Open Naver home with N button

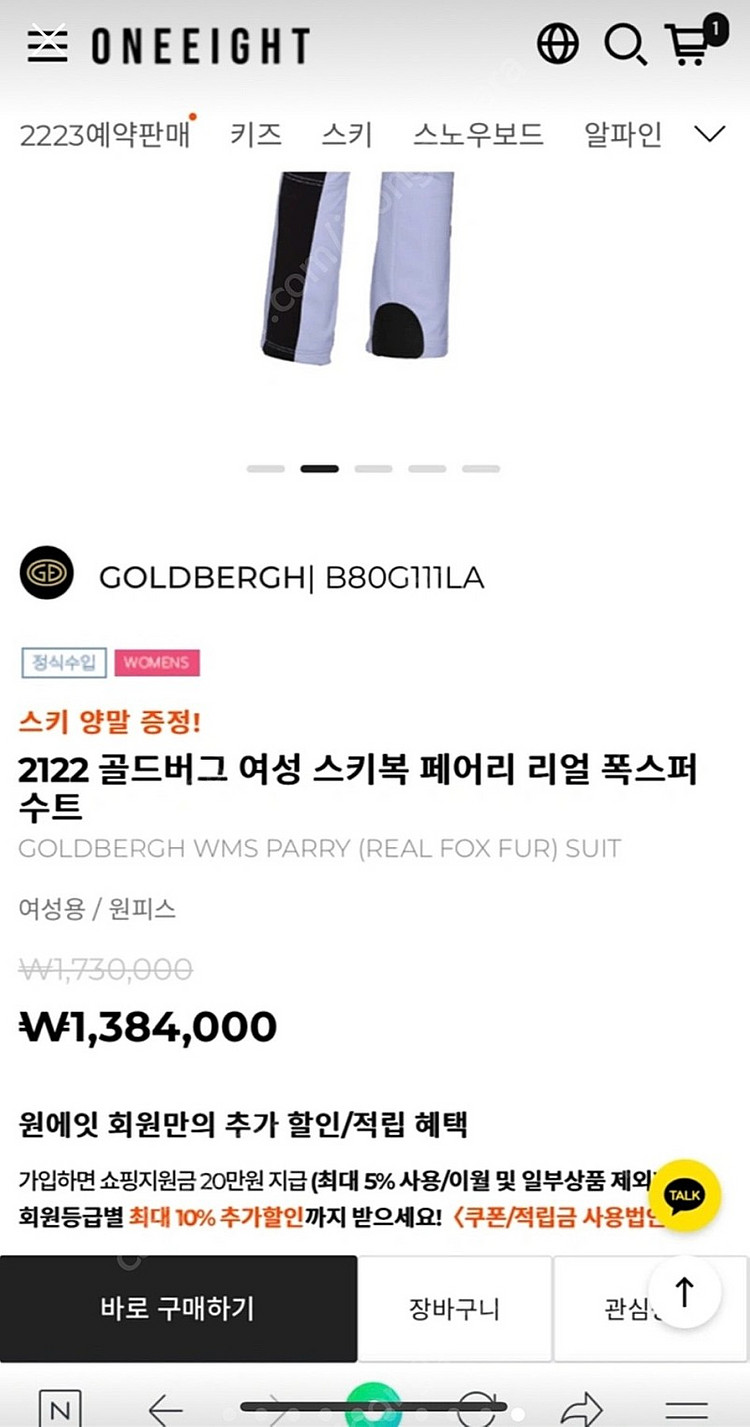click(59, 1410)
